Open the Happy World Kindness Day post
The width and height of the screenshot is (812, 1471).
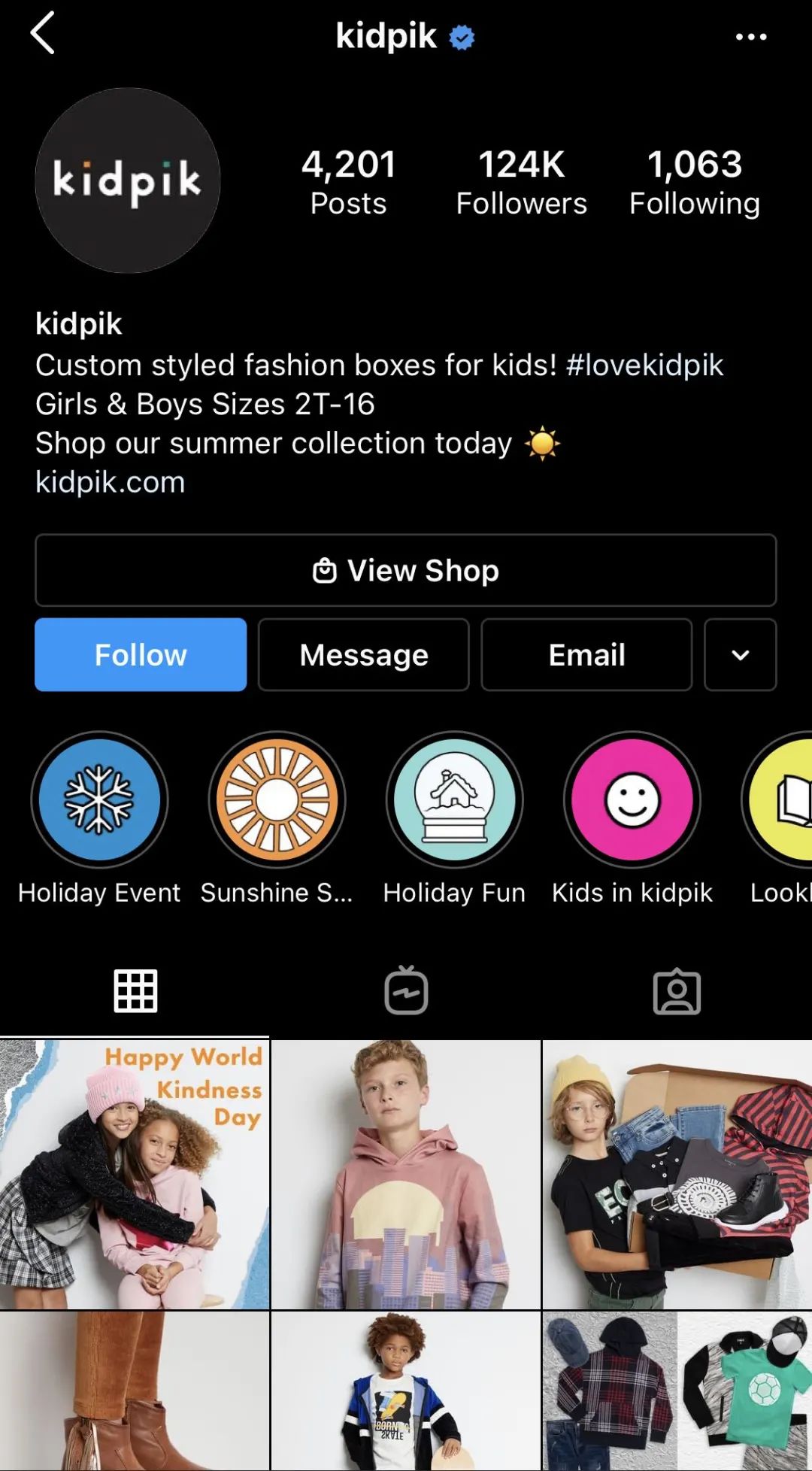(x=135, y=1175)
